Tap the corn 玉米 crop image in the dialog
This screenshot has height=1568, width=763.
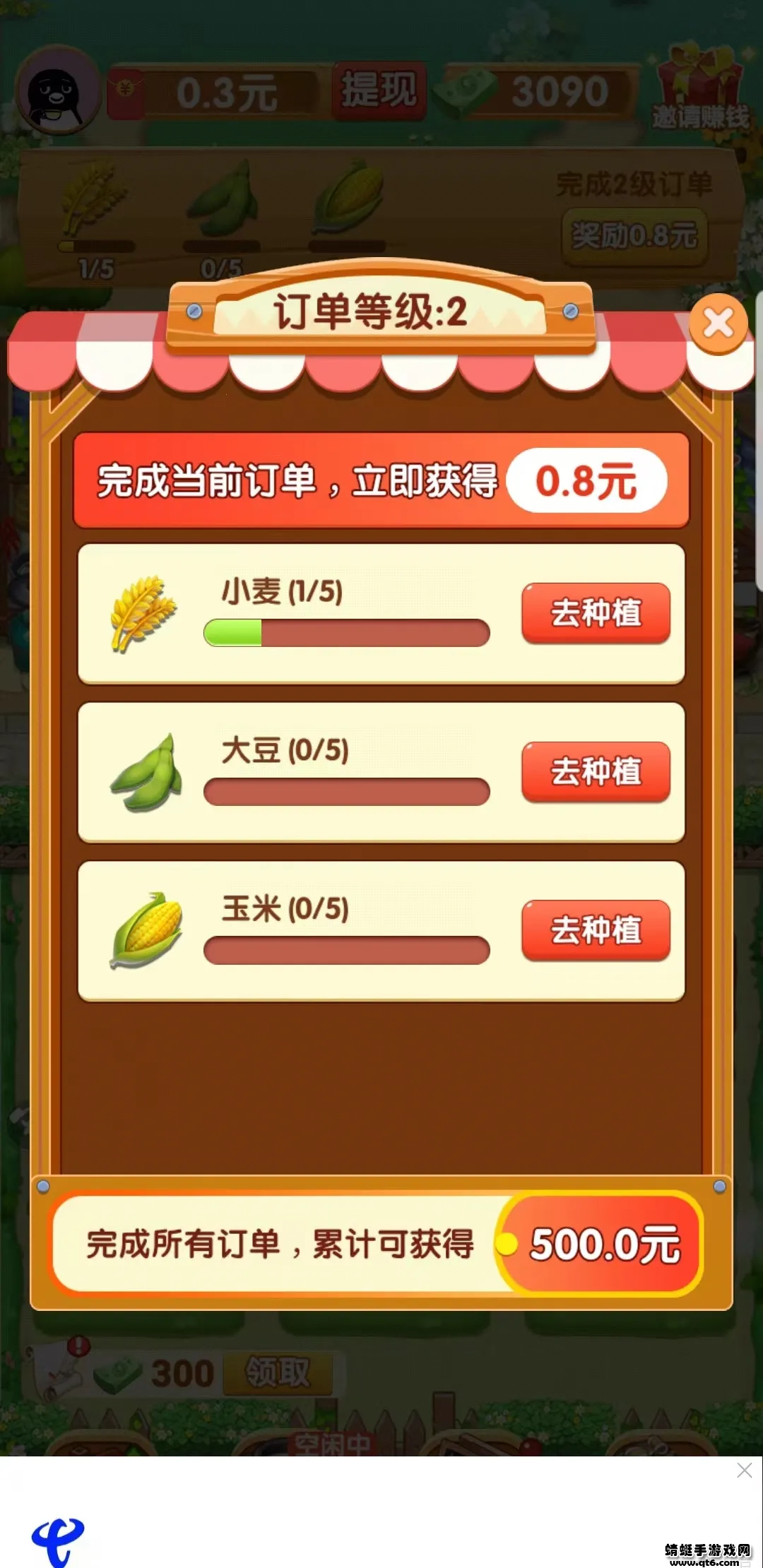[145, 931]
